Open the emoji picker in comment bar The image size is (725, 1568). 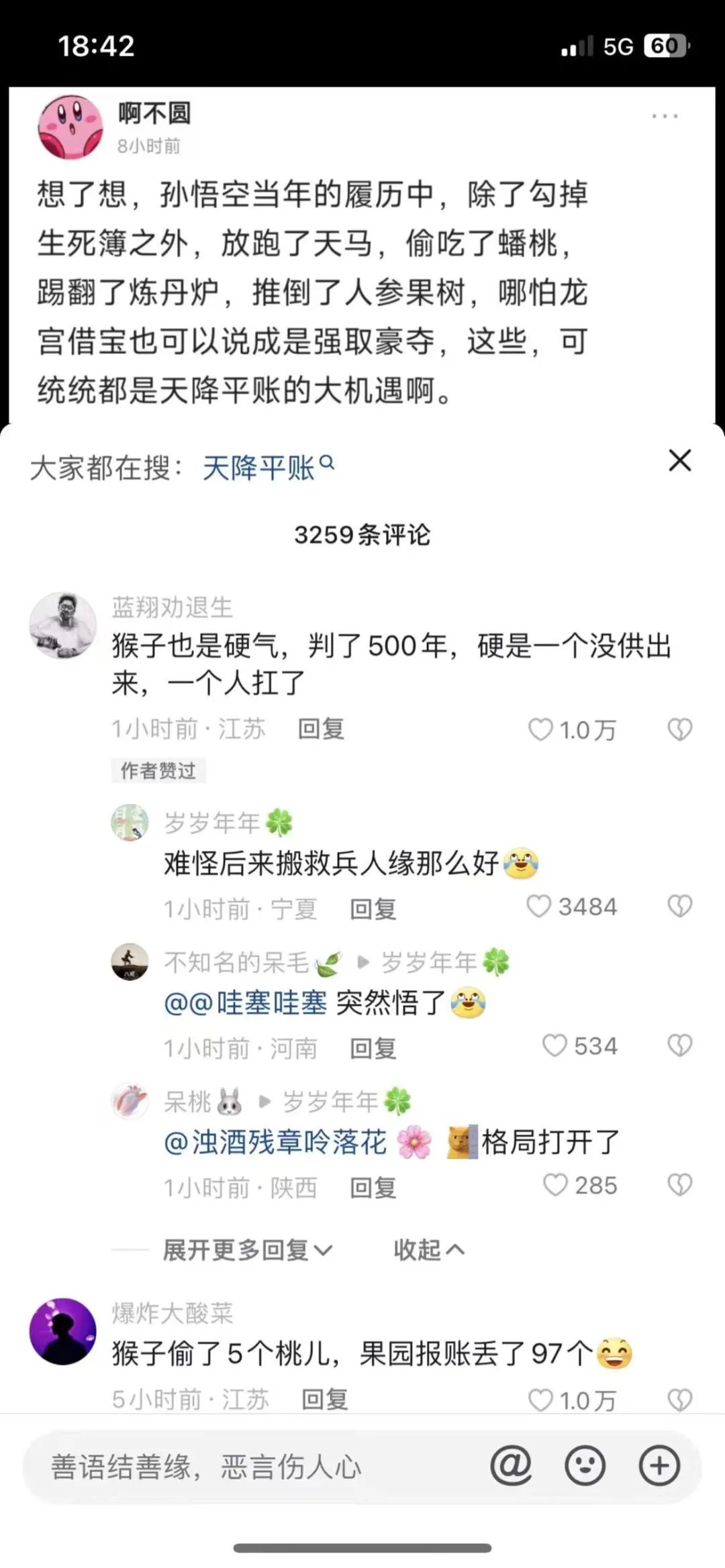point(585,1467)
